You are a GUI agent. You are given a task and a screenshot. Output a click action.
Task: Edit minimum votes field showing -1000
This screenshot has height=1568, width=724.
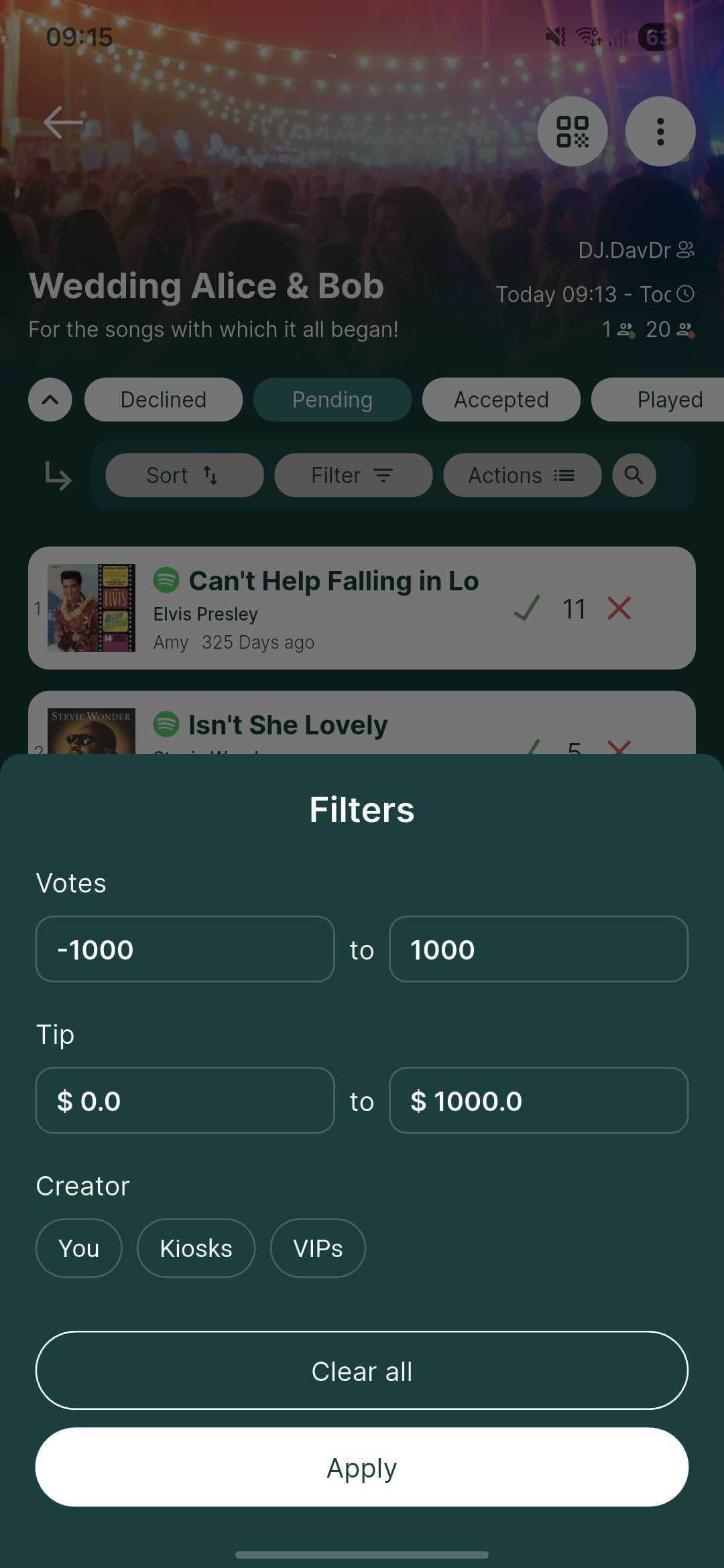tap(185, 950)
